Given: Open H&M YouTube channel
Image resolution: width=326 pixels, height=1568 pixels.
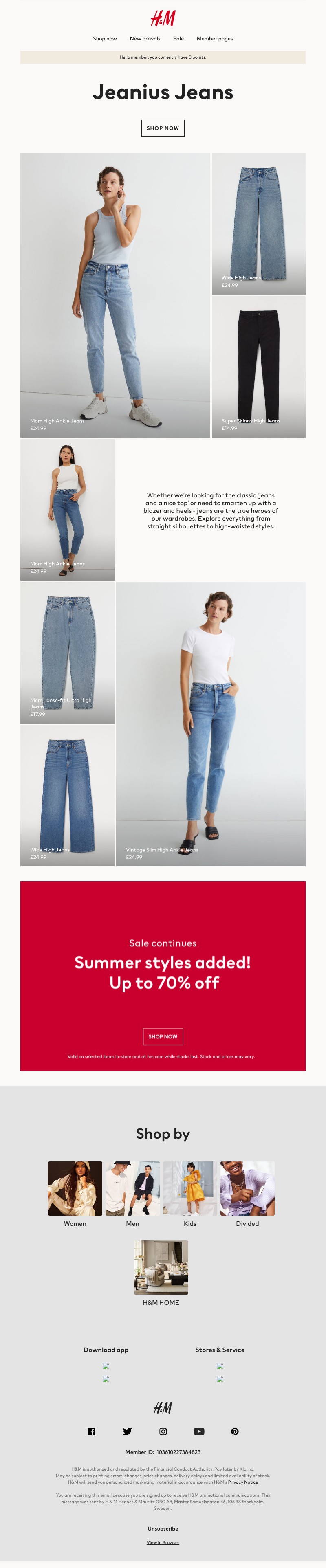Looking at the screenshot, I should (198, 1432).
